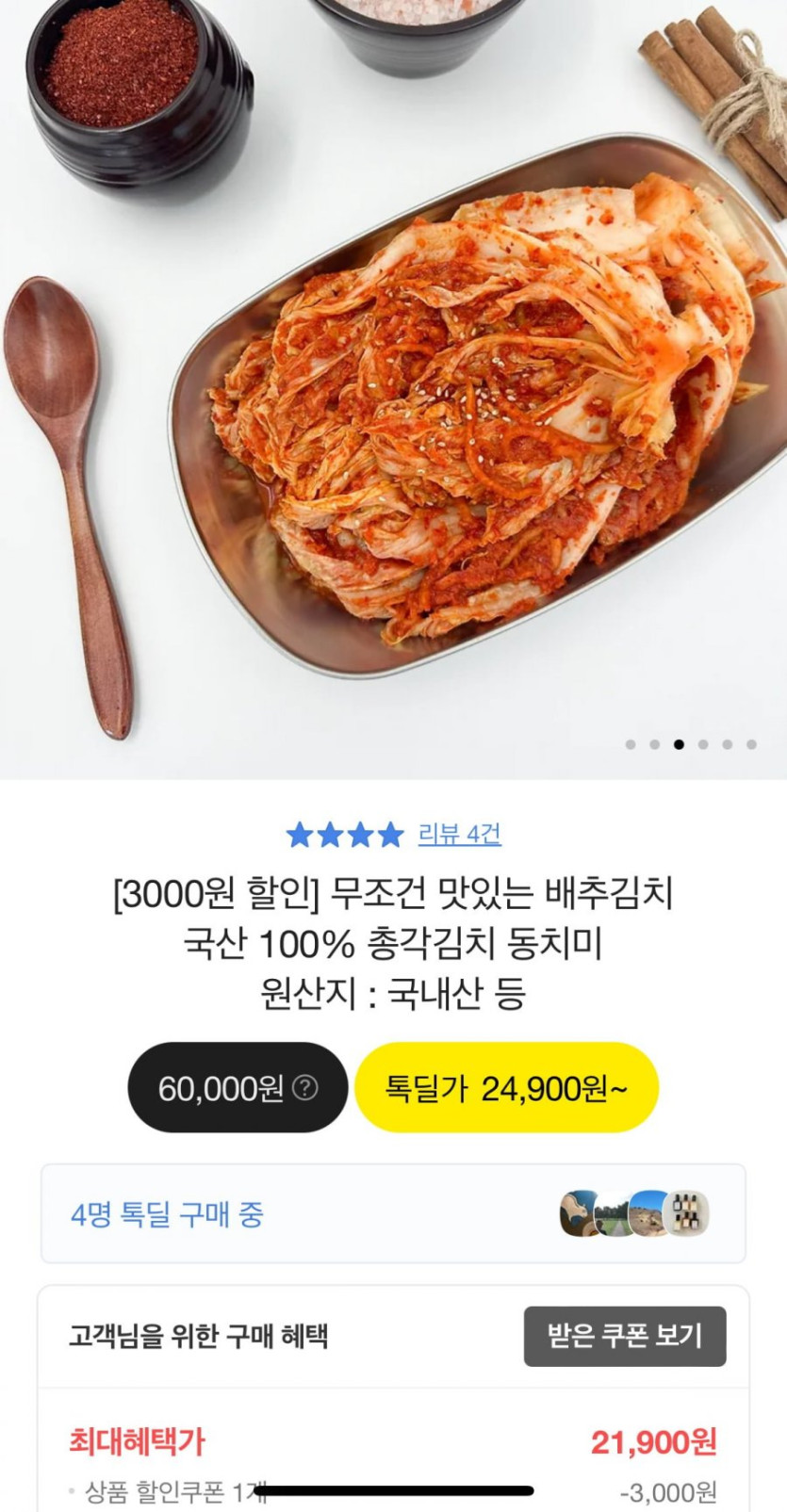Select the 톡딜가 24,900원 button
The width and height of the screenshot is (787, 1512).
tap(506, 1088)
